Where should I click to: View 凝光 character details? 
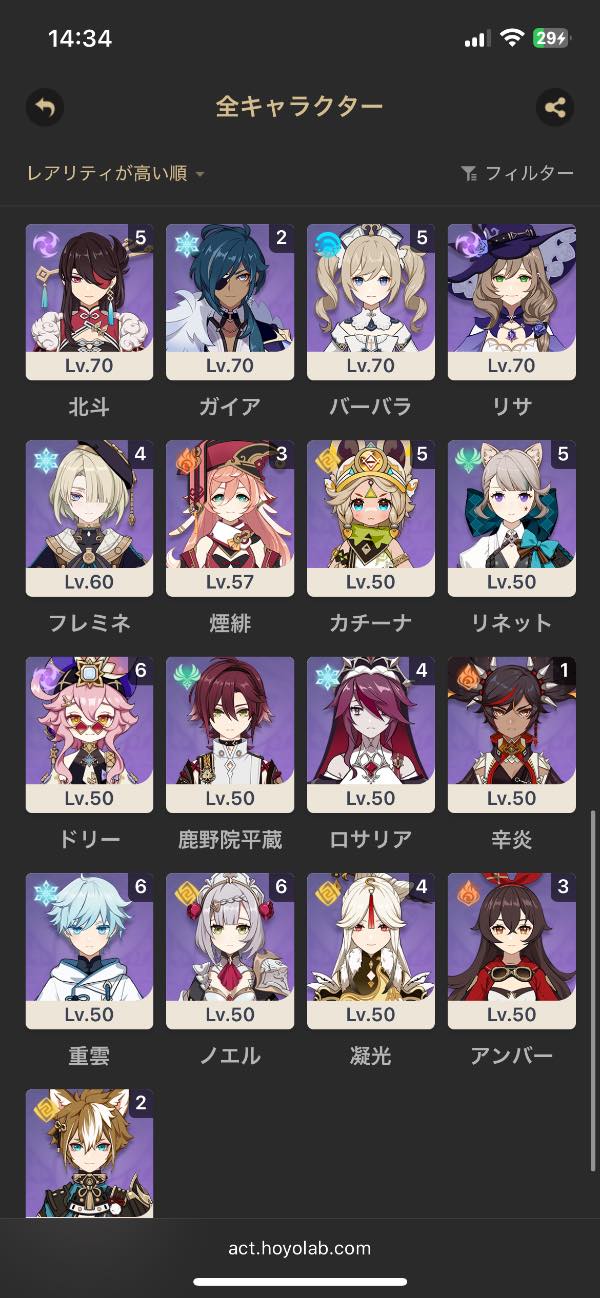[x=371, y=951]
